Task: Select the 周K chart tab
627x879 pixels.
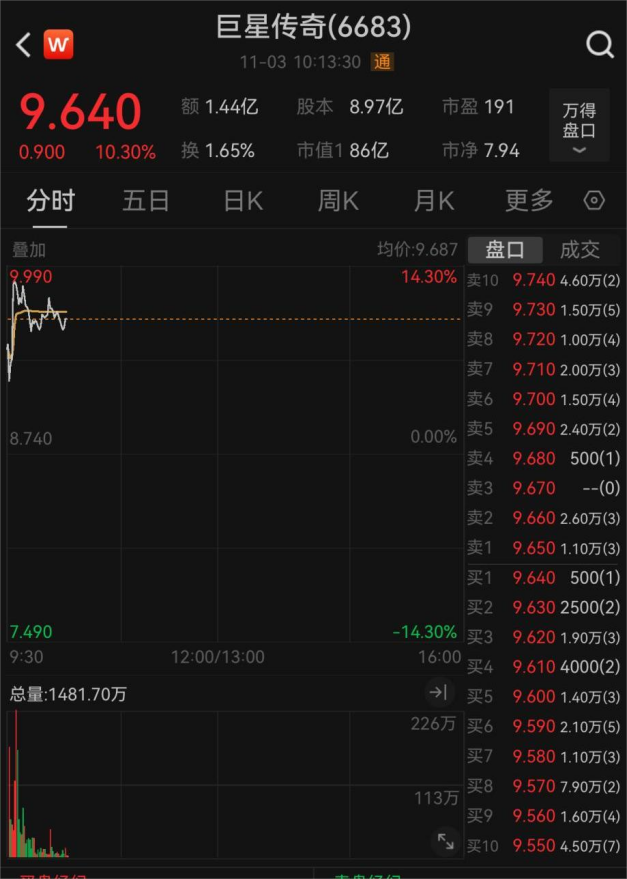Action: [x=338, y=201]
